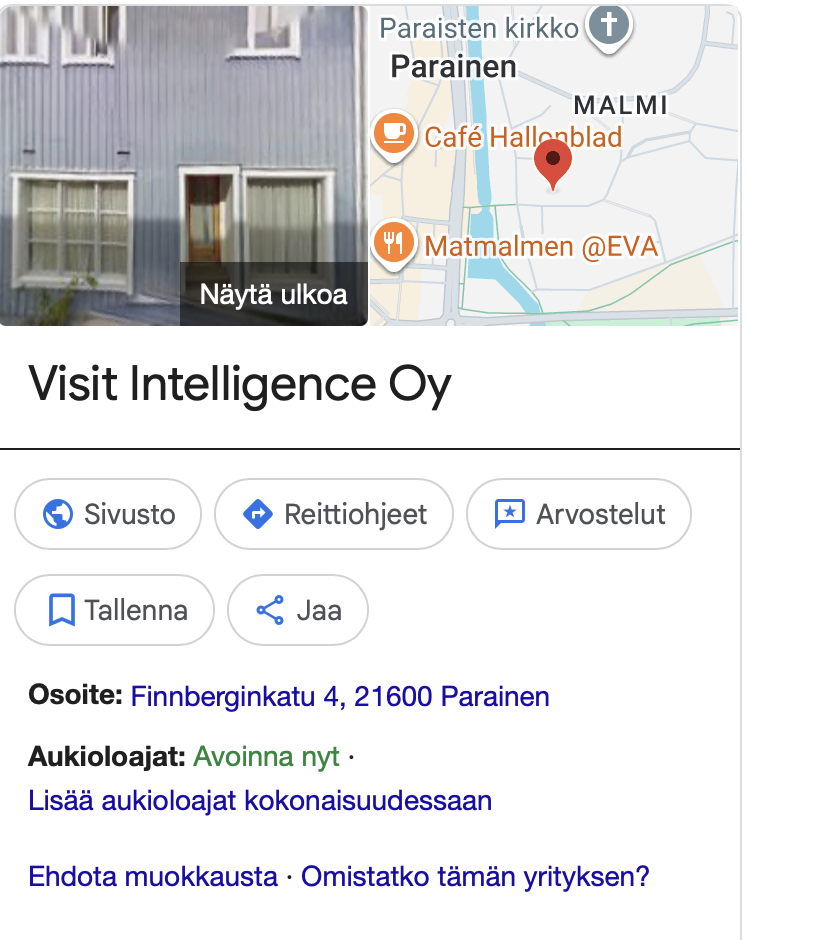Screen dimensions: 826x940
Task: Share via the Jaa button
Action: pos(298,610)
